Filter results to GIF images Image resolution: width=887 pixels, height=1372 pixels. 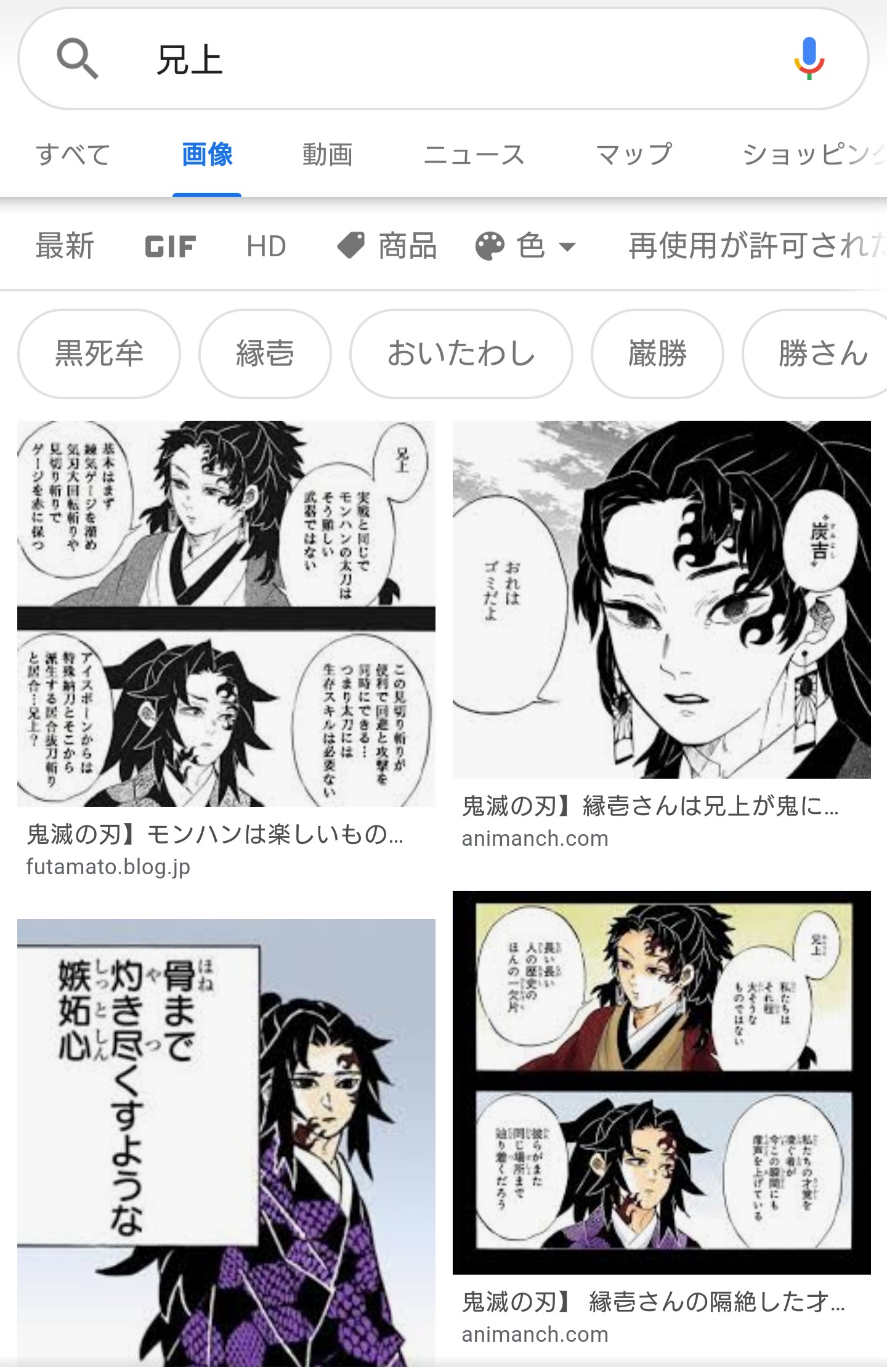point(170,246)
